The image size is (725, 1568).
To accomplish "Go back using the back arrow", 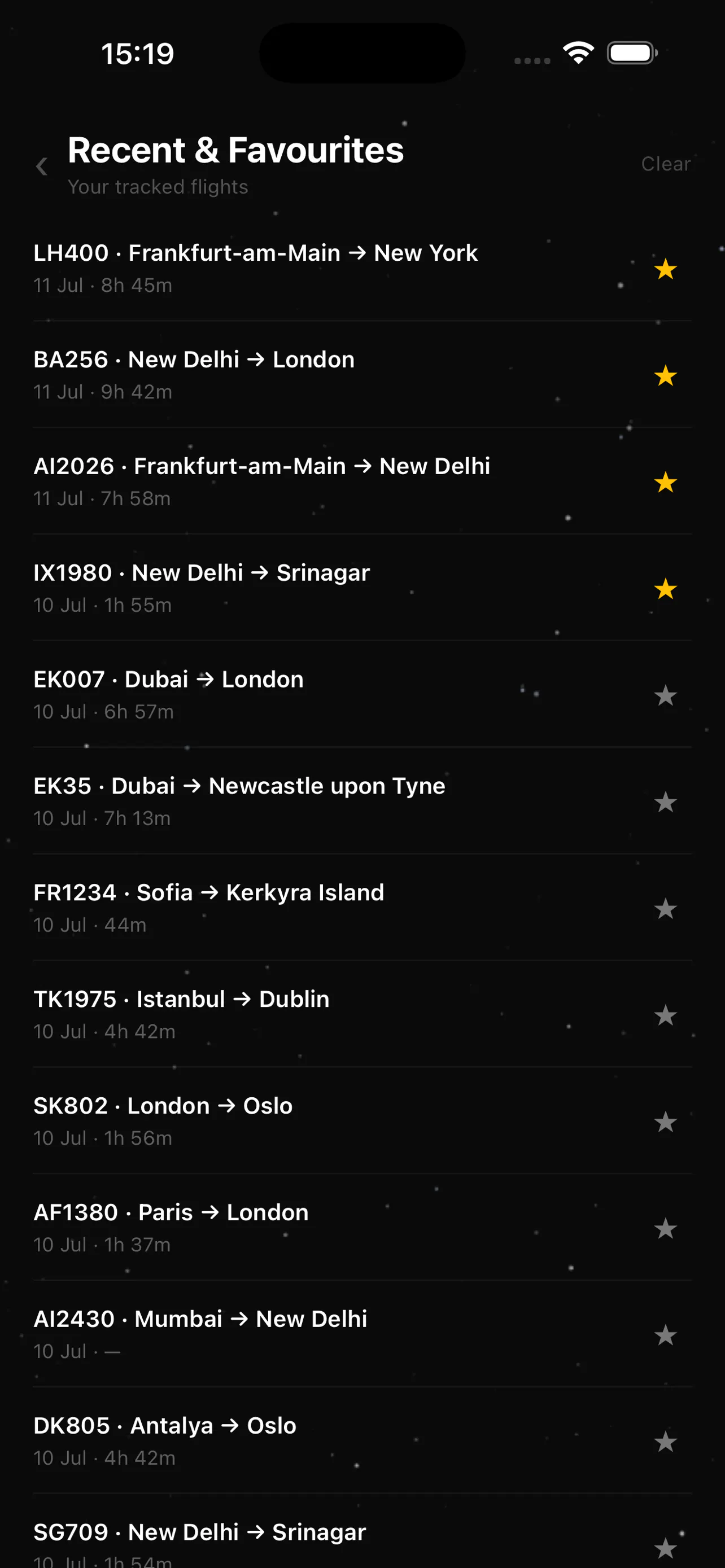I will pos(41,166).
